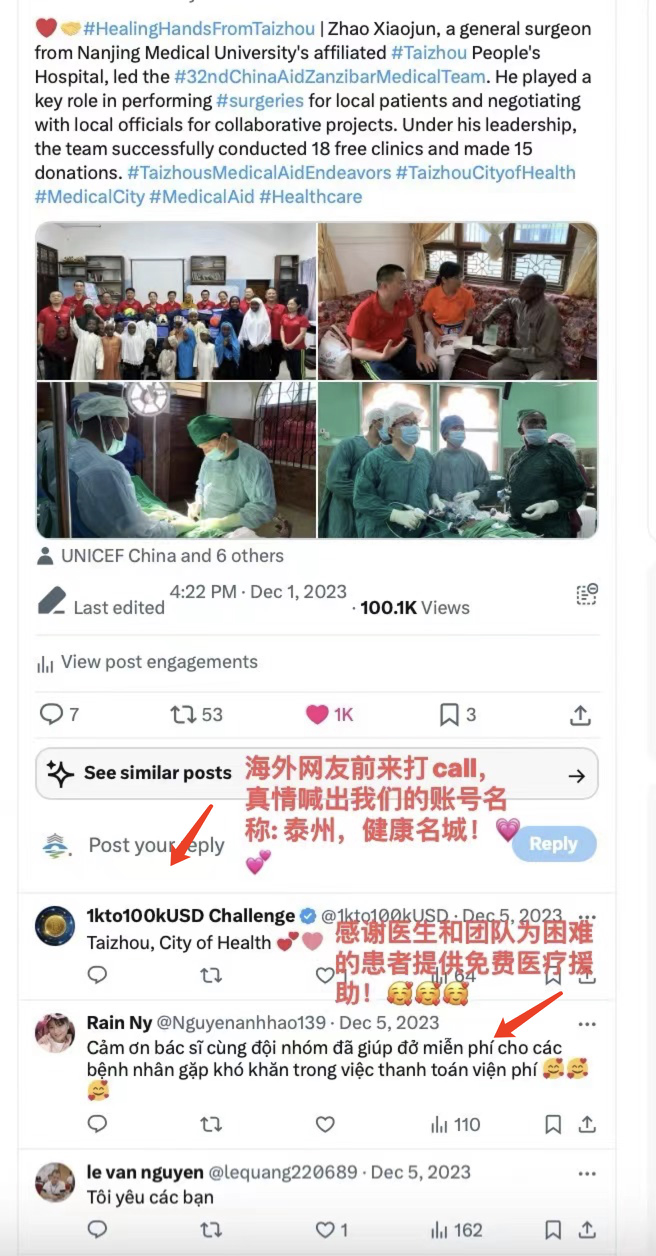The height and width of the screenshot is (1256, 656).
Task: Repost le van nguyen's comment
Action: (211, 1230)
